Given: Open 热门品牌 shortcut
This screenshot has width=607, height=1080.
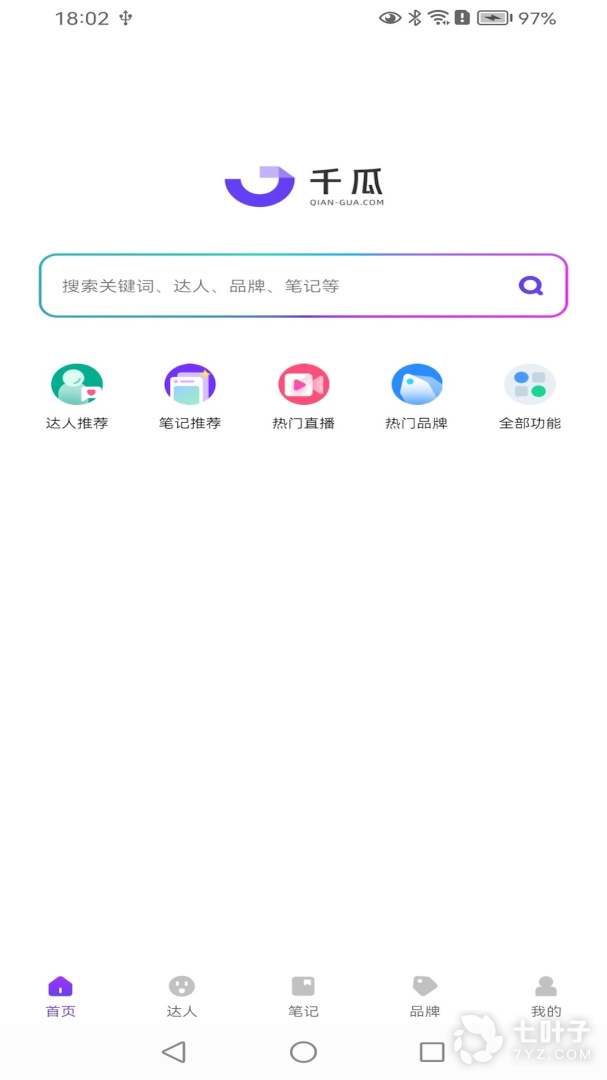Looking at the screenshot, I should click(x=417, y=397).
